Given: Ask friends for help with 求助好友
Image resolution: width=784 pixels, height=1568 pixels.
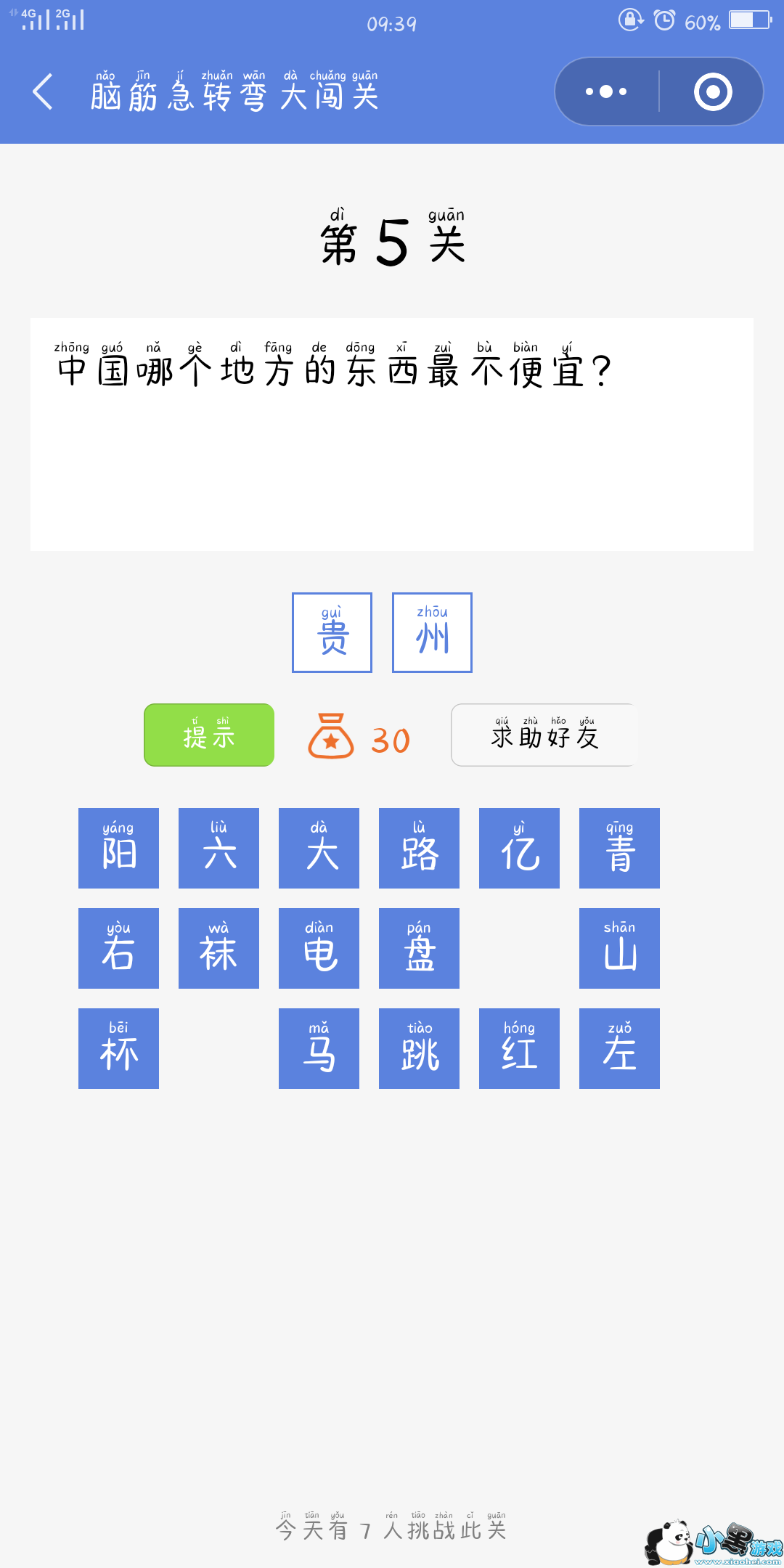Looking at the screenshot, I should point(544,735).
